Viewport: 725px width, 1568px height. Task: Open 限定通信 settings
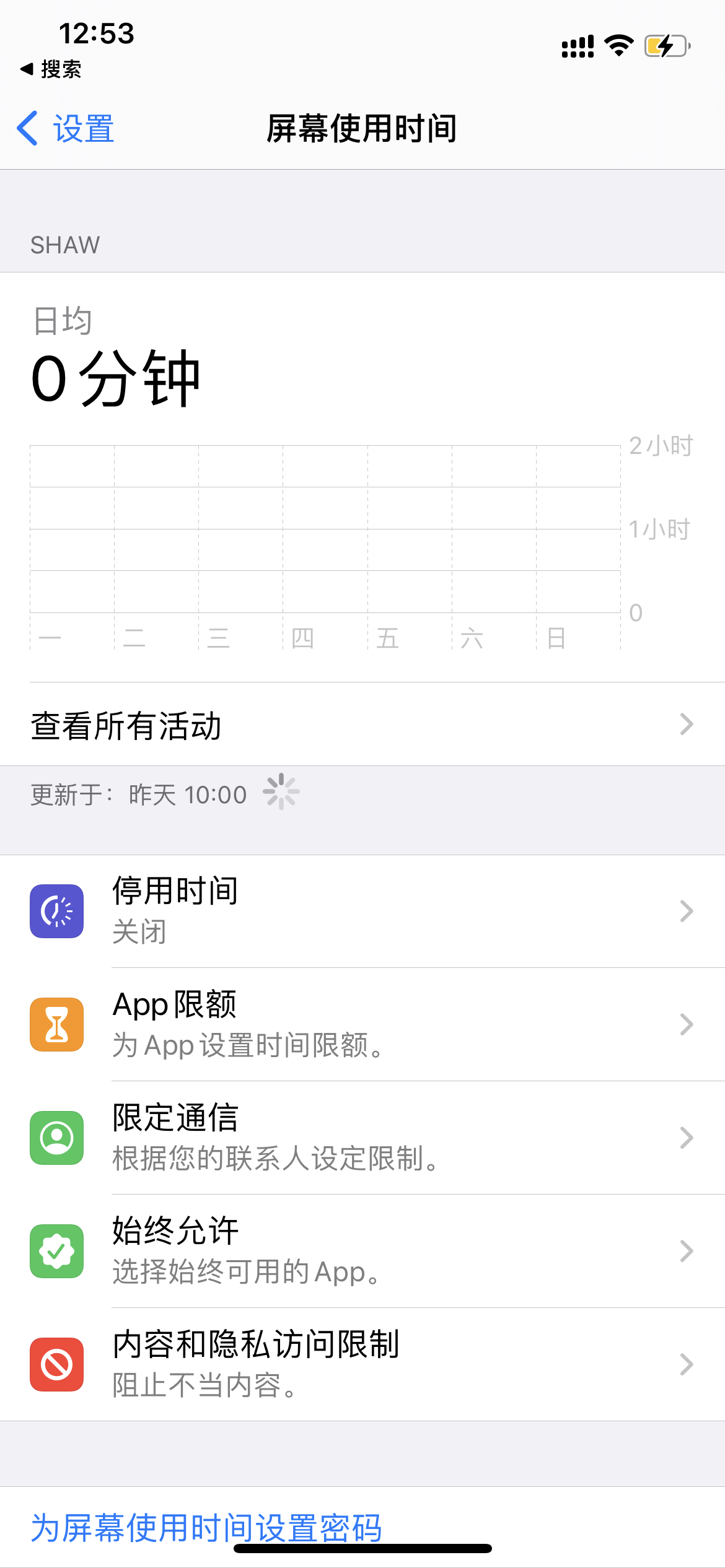(362, 1138)
